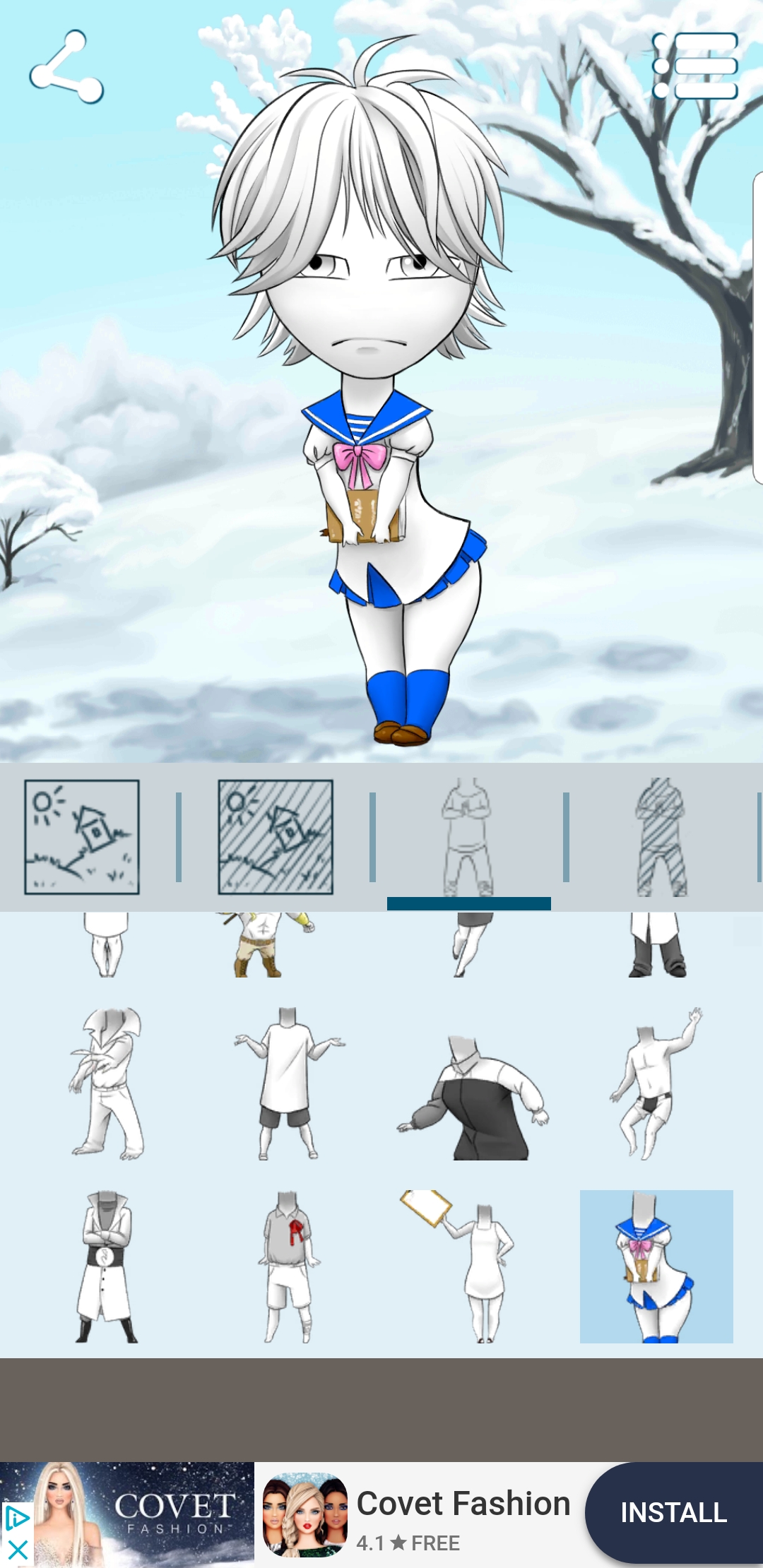Select the hatched body outfit tab
Viewport: 763px width, 1568px height.
(661, 837)
